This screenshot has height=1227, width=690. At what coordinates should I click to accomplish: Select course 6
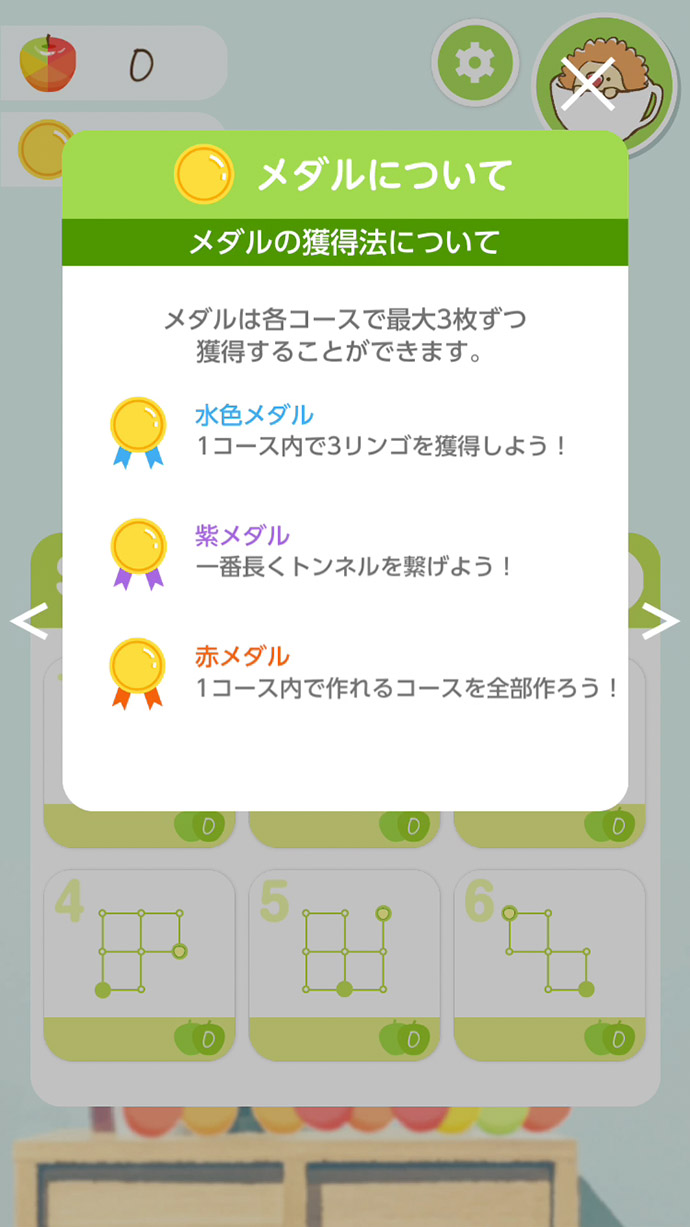pyautogui.click(x=549, y=963)
